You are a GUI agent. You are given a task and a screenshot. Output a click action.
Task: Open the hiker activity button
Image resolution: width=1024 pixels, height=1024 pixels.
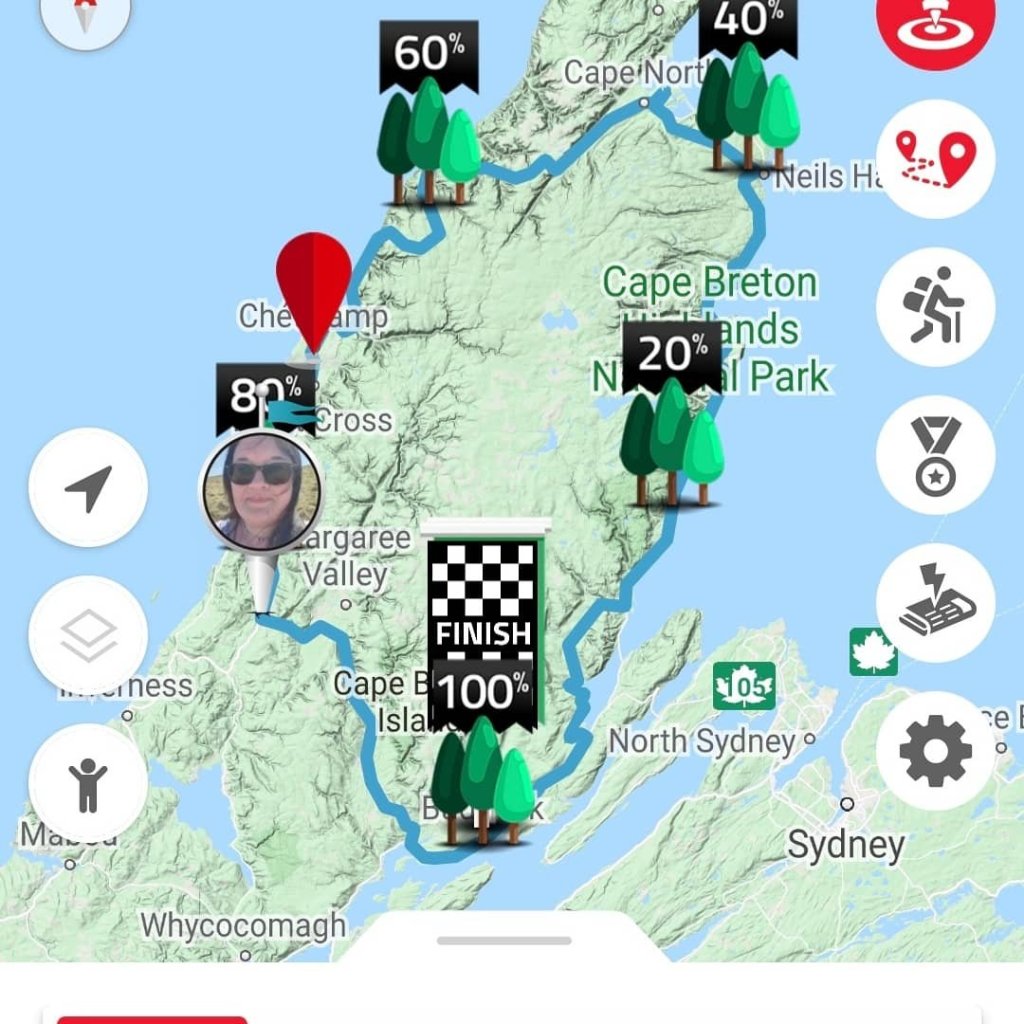(935, 307)
